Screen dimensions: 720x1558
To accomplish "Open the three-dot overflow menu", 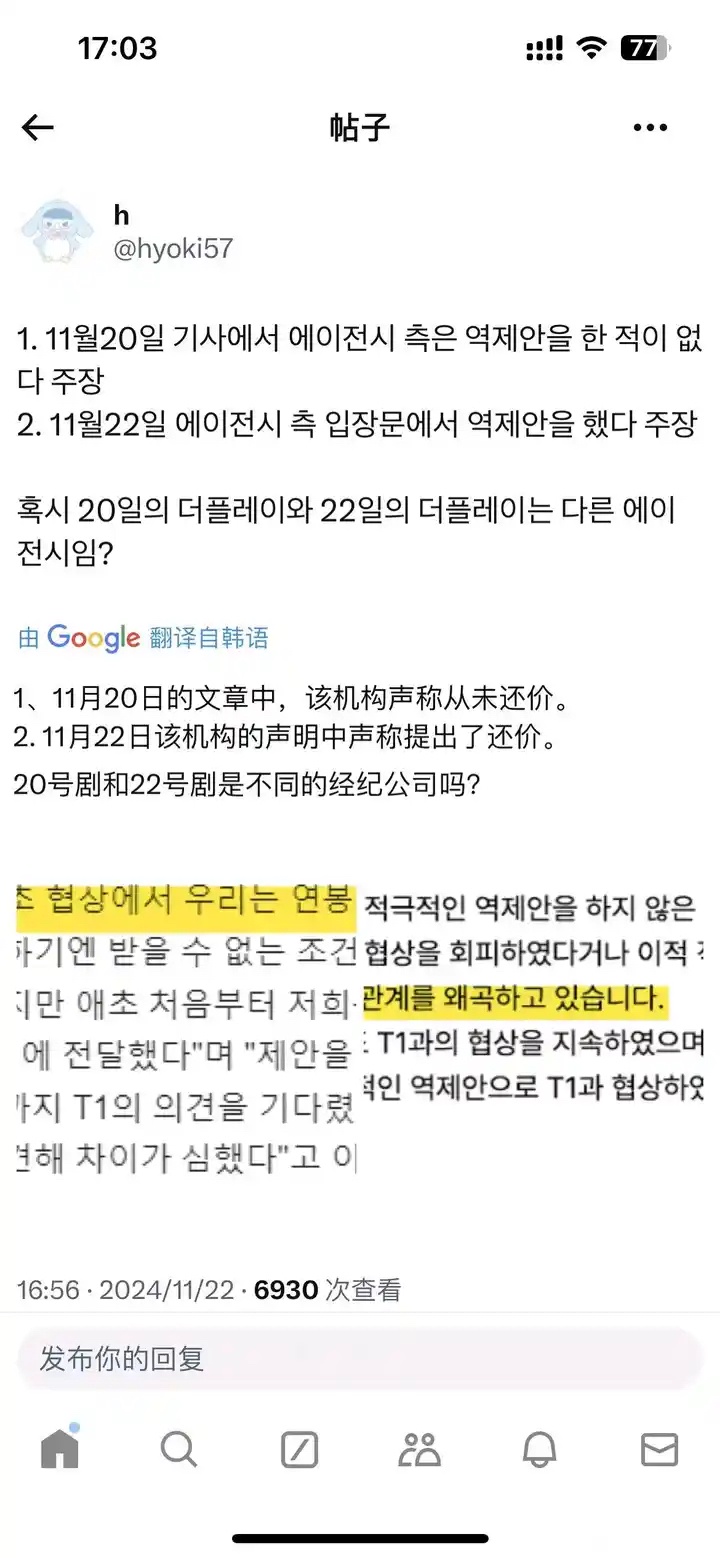I will pos(650,127).
